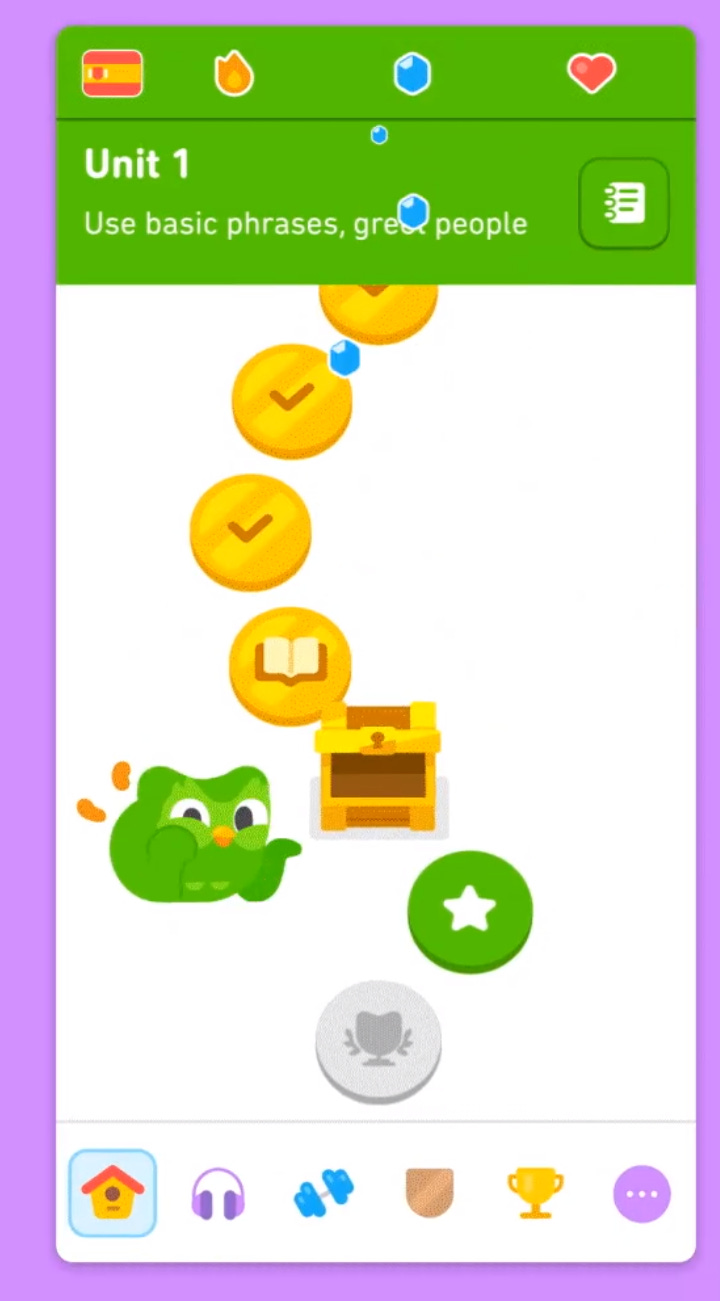Open the Unit 1 guidebook

pyautogui.click(x=623, y=202)
